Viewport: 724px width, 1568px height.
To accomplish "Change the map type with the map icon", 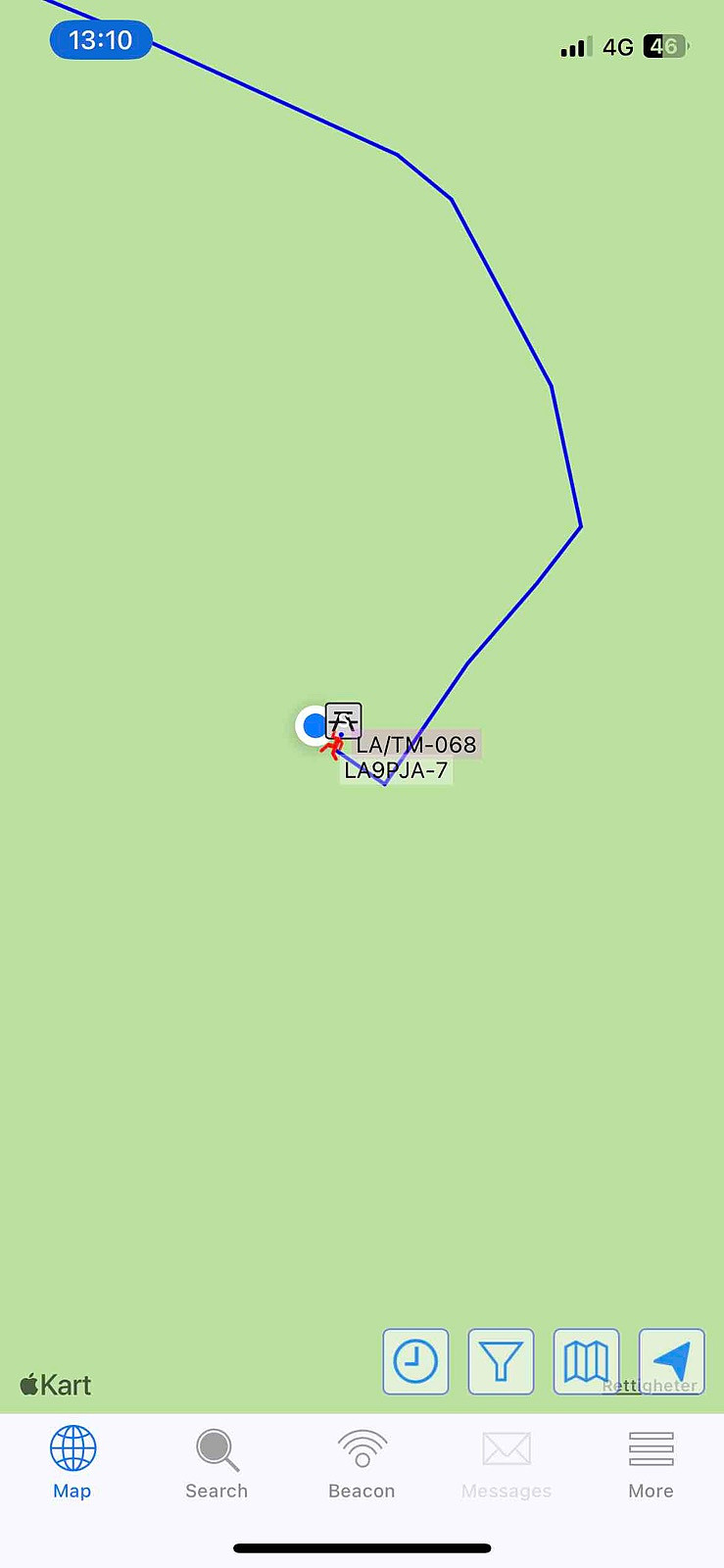I will 586,1361.
